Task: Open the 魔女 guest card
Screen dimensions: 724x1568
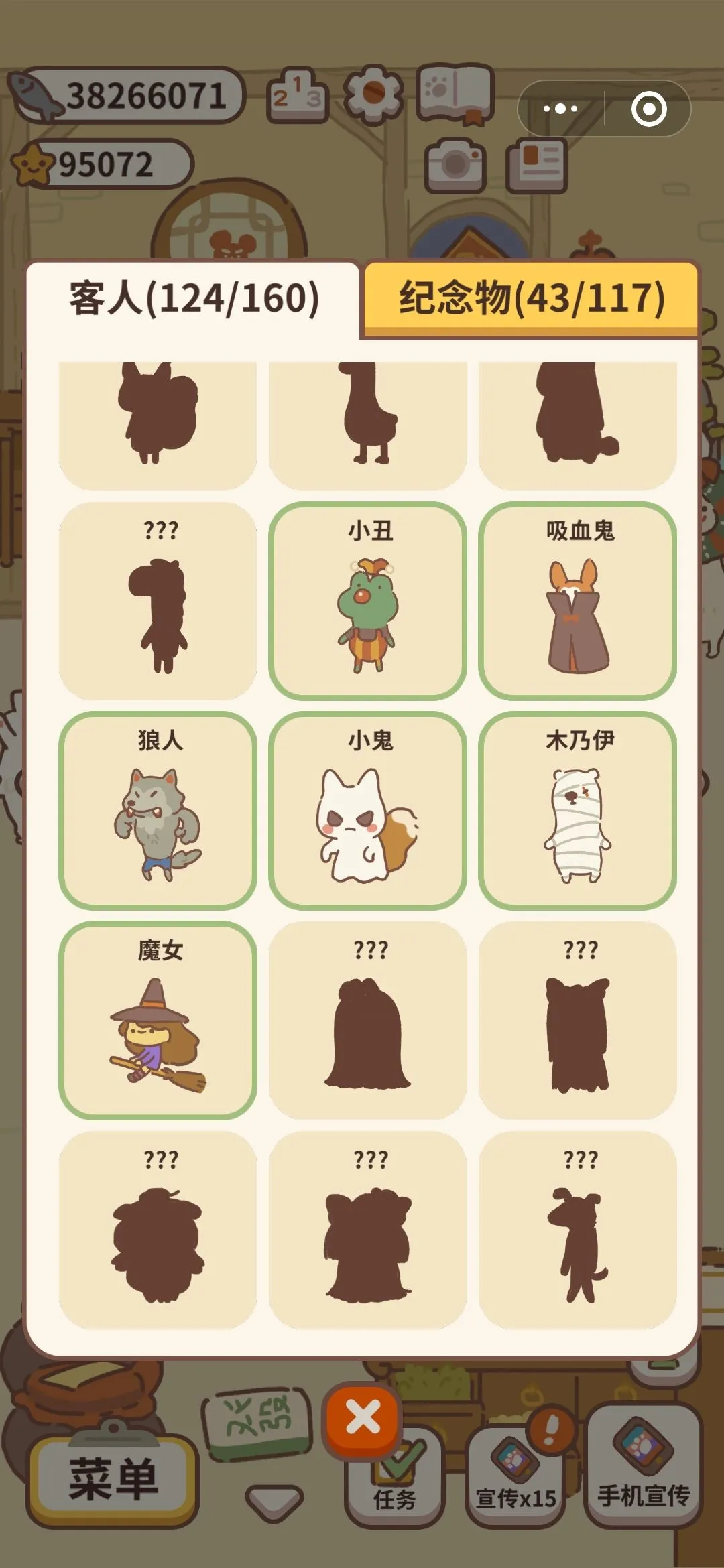Action: click(x=158, y=1021)
